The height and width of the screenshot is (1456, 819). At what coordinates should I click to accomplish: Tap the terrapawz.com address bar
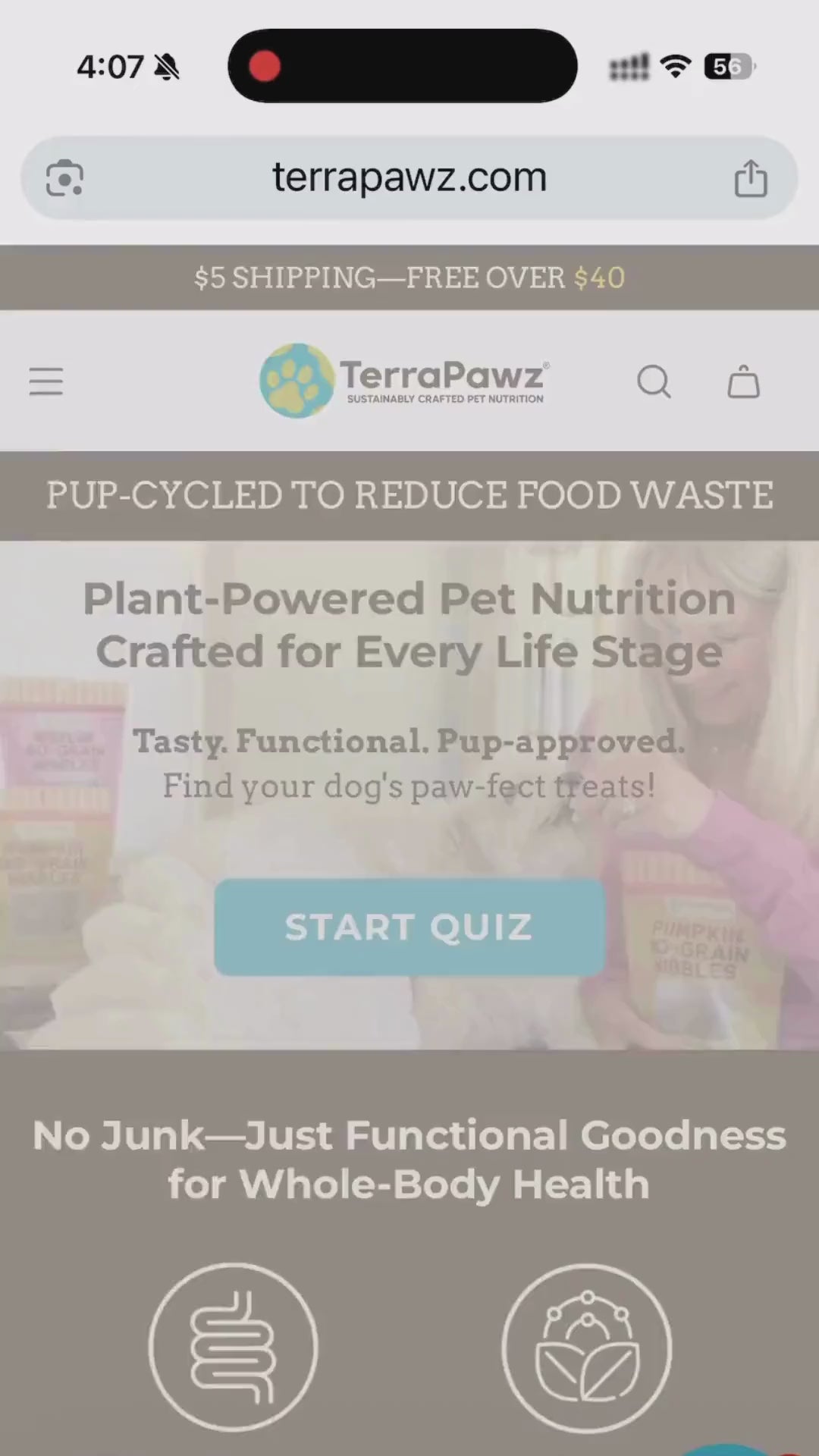(409, 178)
